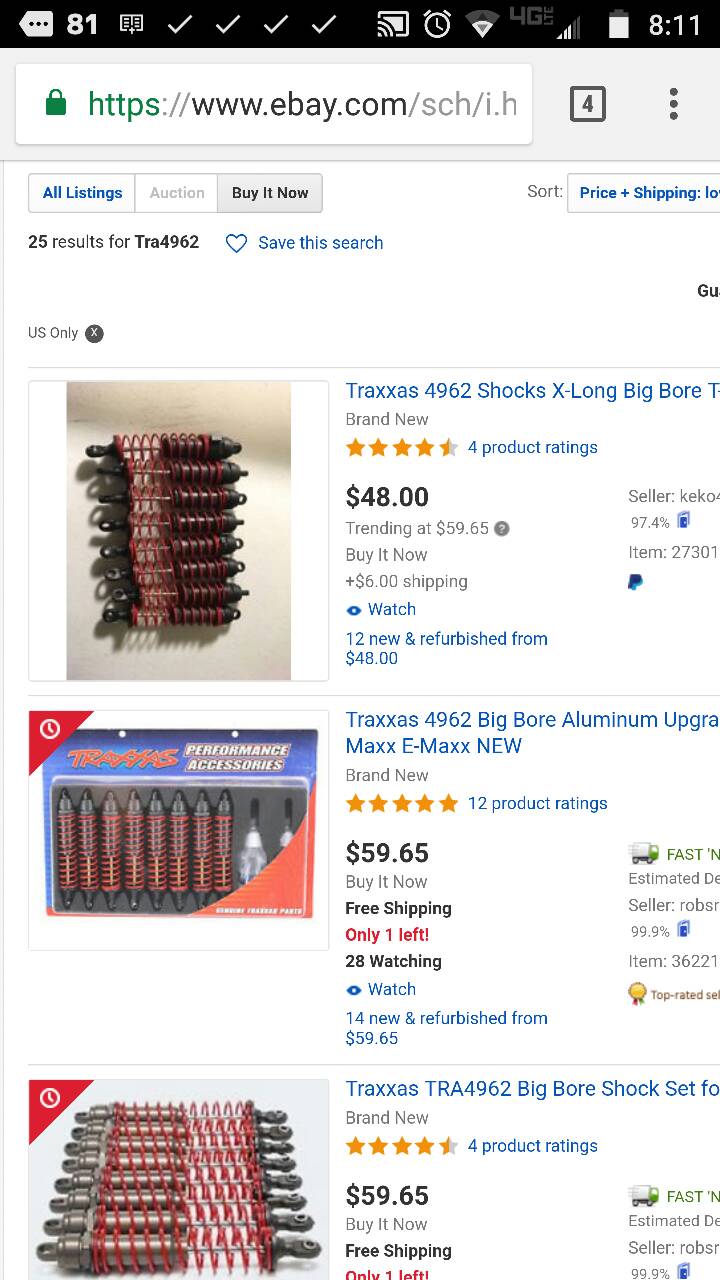Switch to All Listings filter
The width and height of the screenshot is (720, 1280).
pyautogui.click(x=82, y=193)
